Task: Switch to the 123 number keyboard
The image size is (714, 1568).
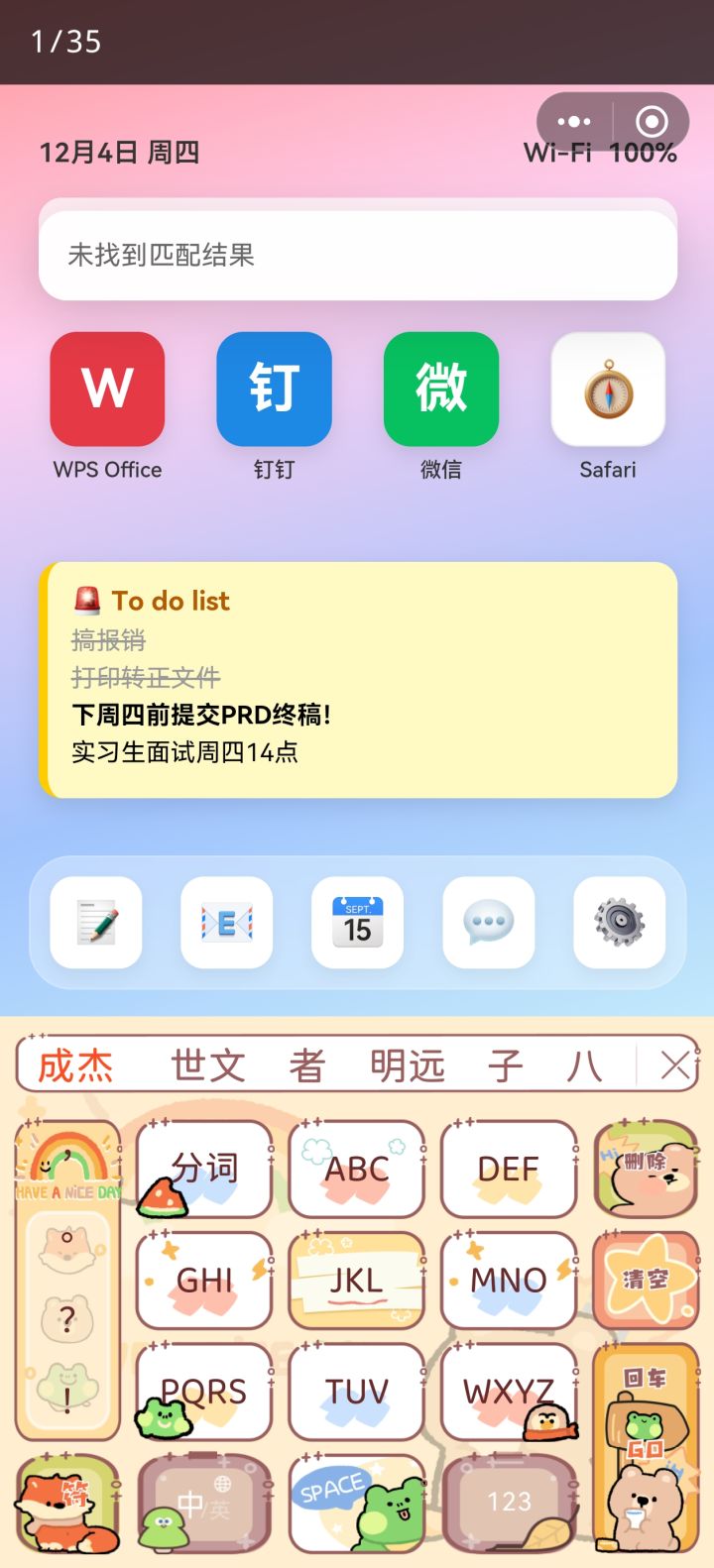Action: point(508,1503)
